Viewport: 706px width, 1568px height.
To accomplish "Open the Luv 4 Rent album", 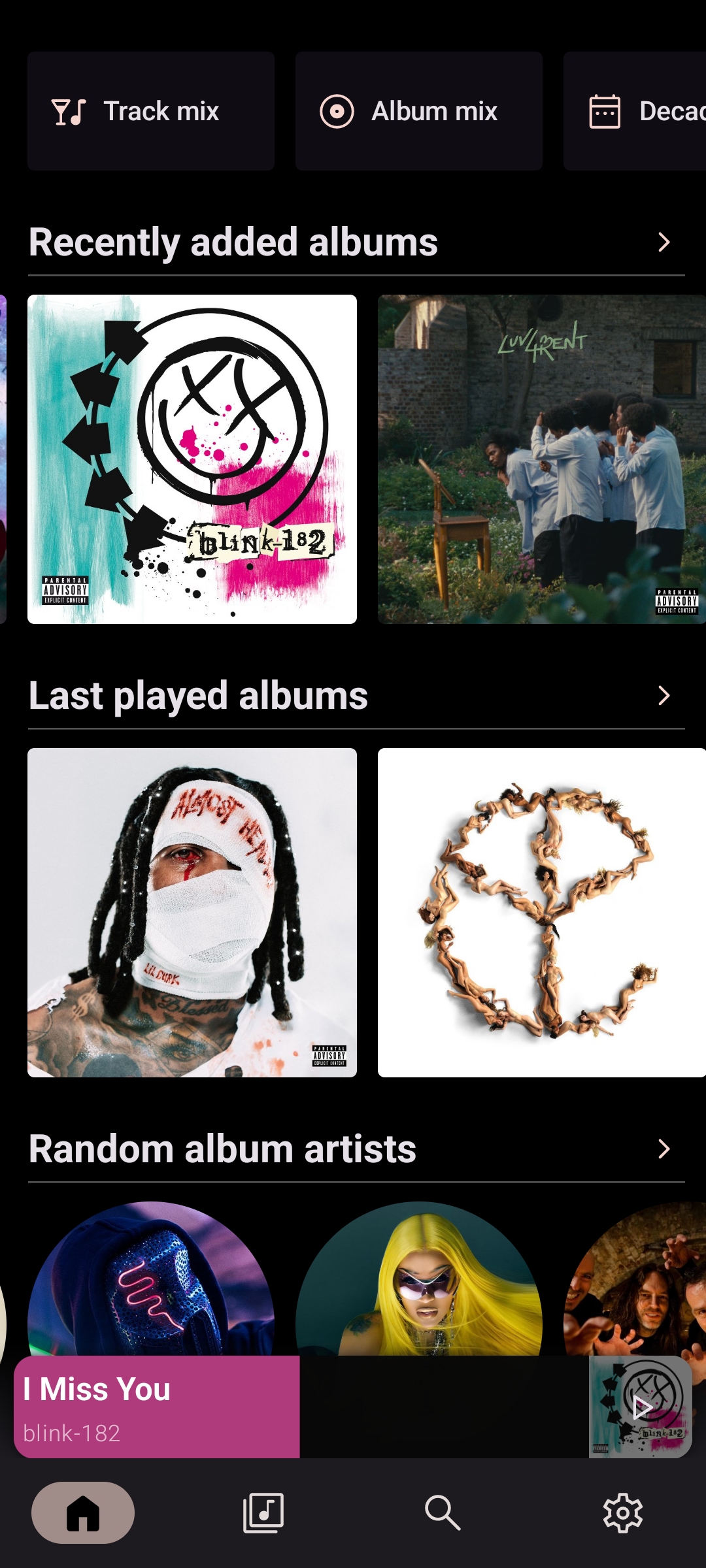I will (542, 459).
